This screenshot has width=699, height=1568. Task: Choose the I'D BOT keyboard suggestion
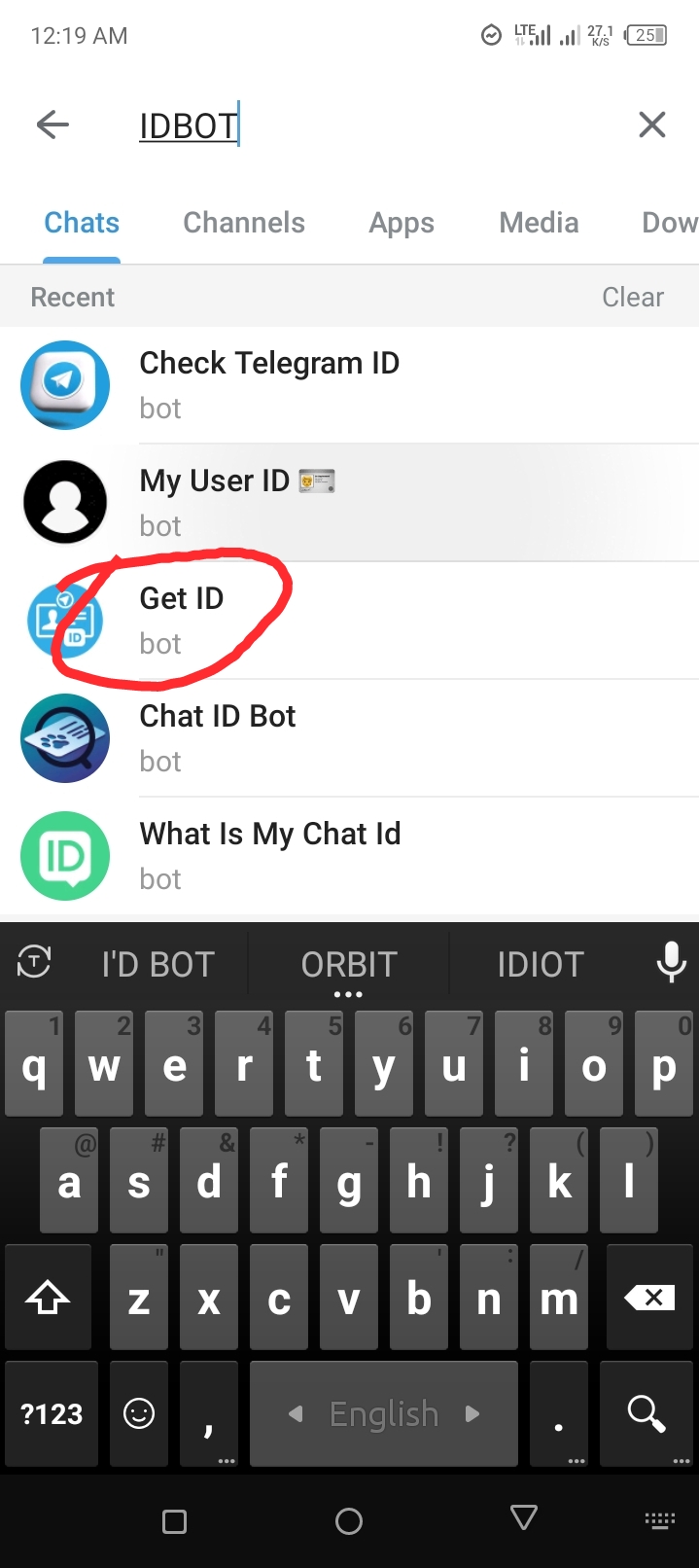[157, 964]
